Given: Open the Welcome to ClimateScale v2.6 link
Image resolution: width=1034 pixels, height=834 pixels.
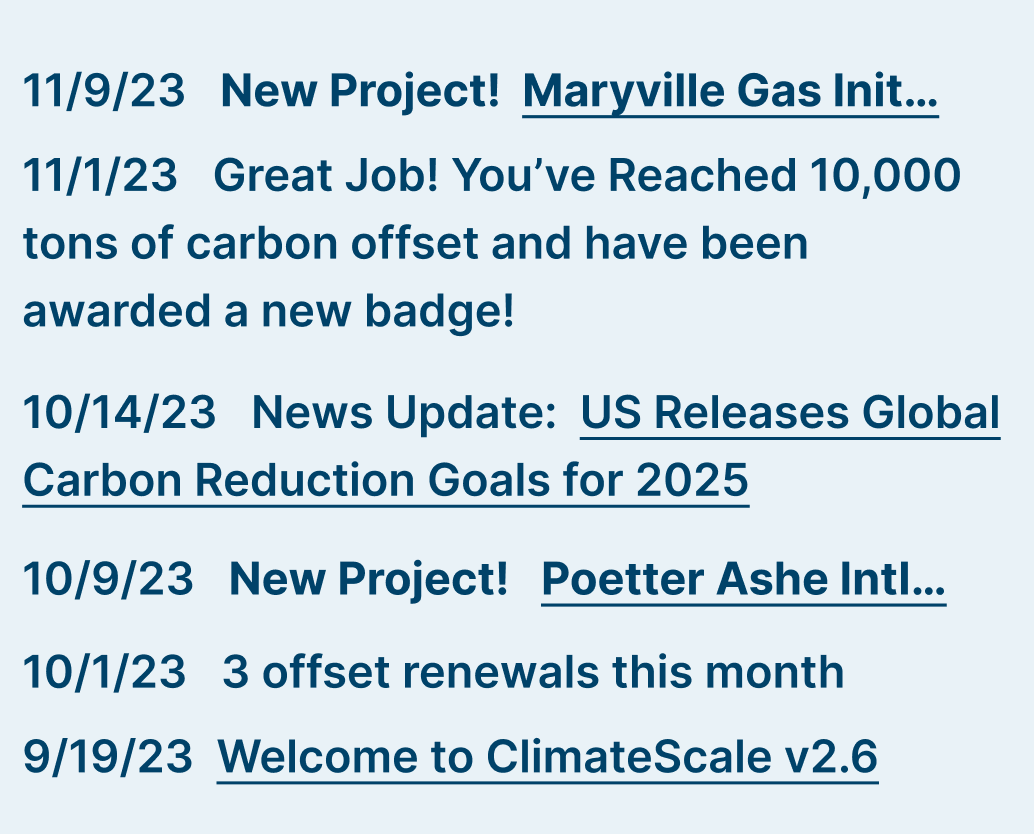Looking at the screenshot, I should click(547, 757).
